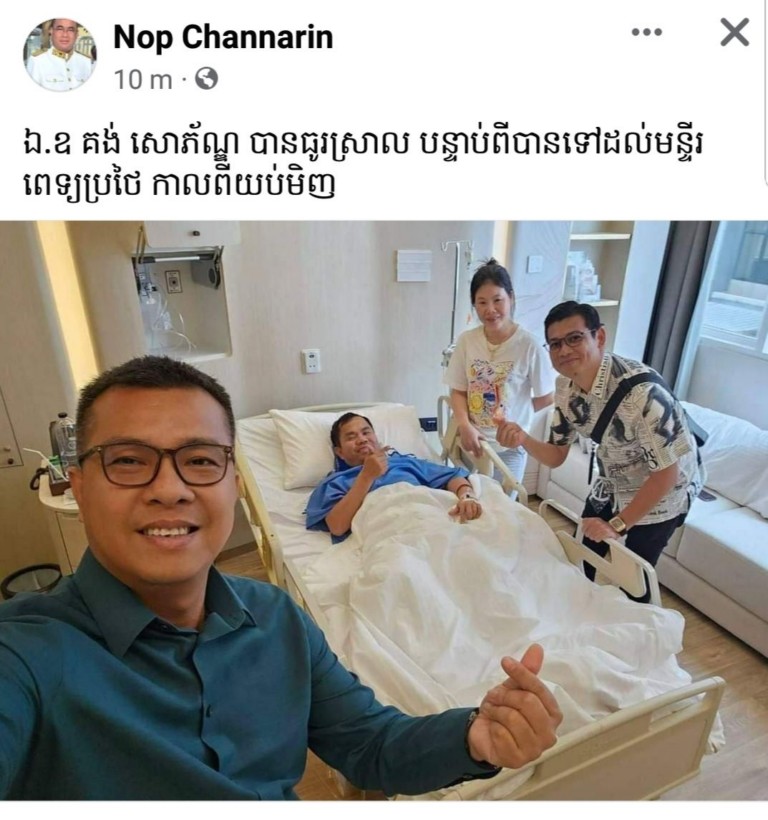This screenshot has height=820, width=768.
Task: Open the hospital photo in full view
Action: pyautogui.click(x=384, y=510)
